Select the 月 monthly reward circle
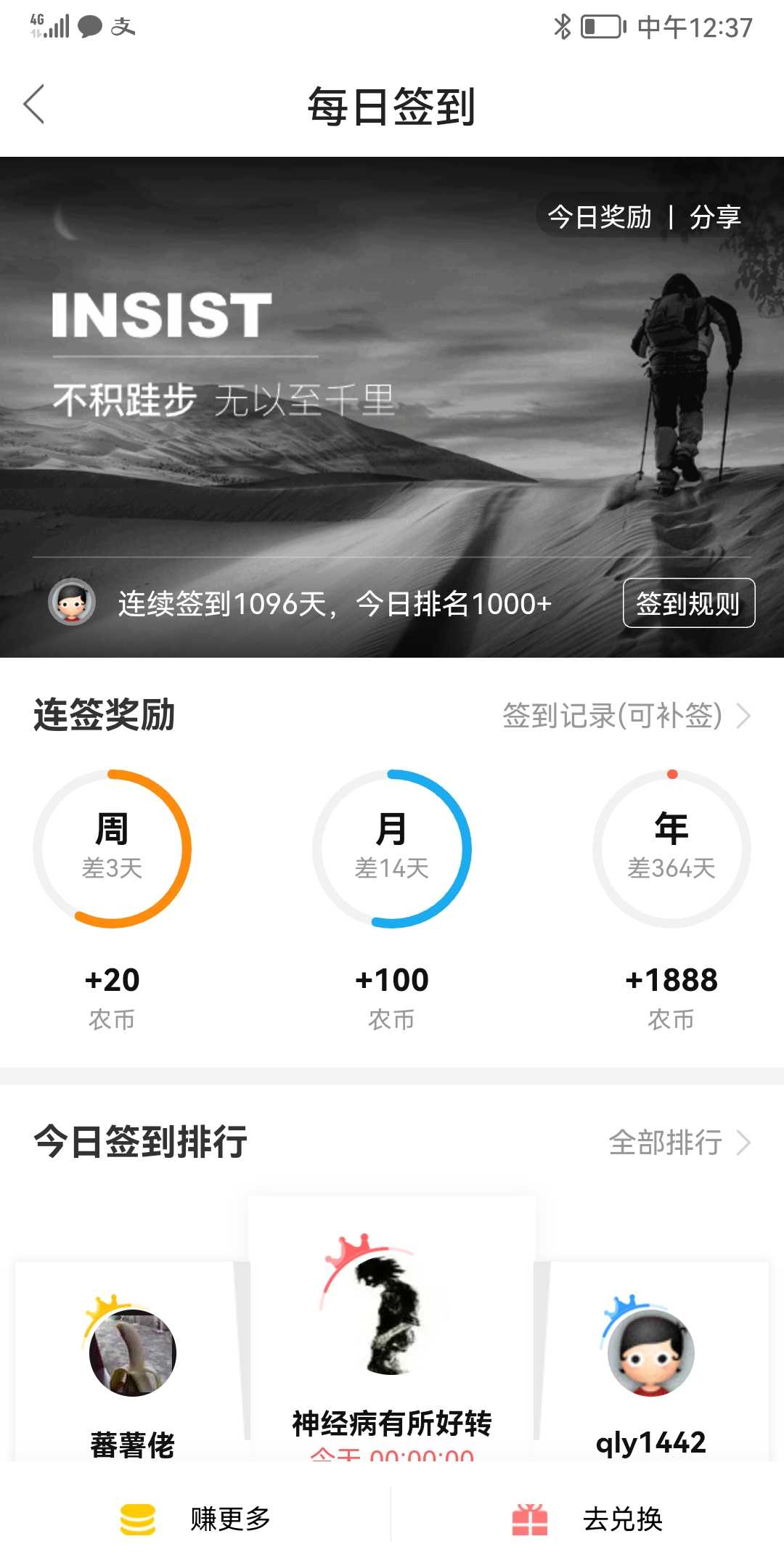This screenshot has width=784, height=1568. pos(392,849)
